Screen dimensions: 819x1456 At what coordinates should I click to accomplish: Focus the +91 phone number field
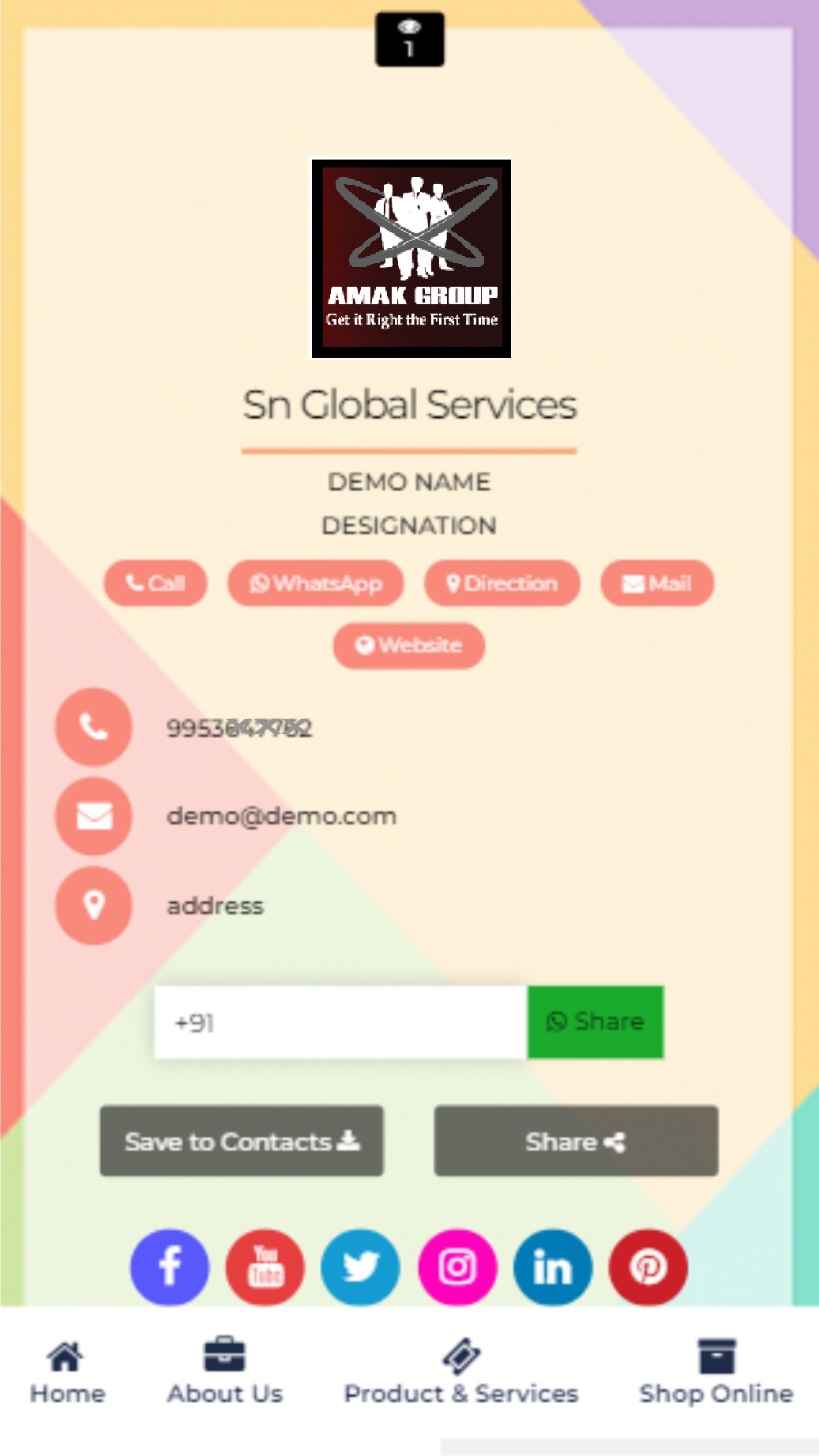click(340, 1022)
